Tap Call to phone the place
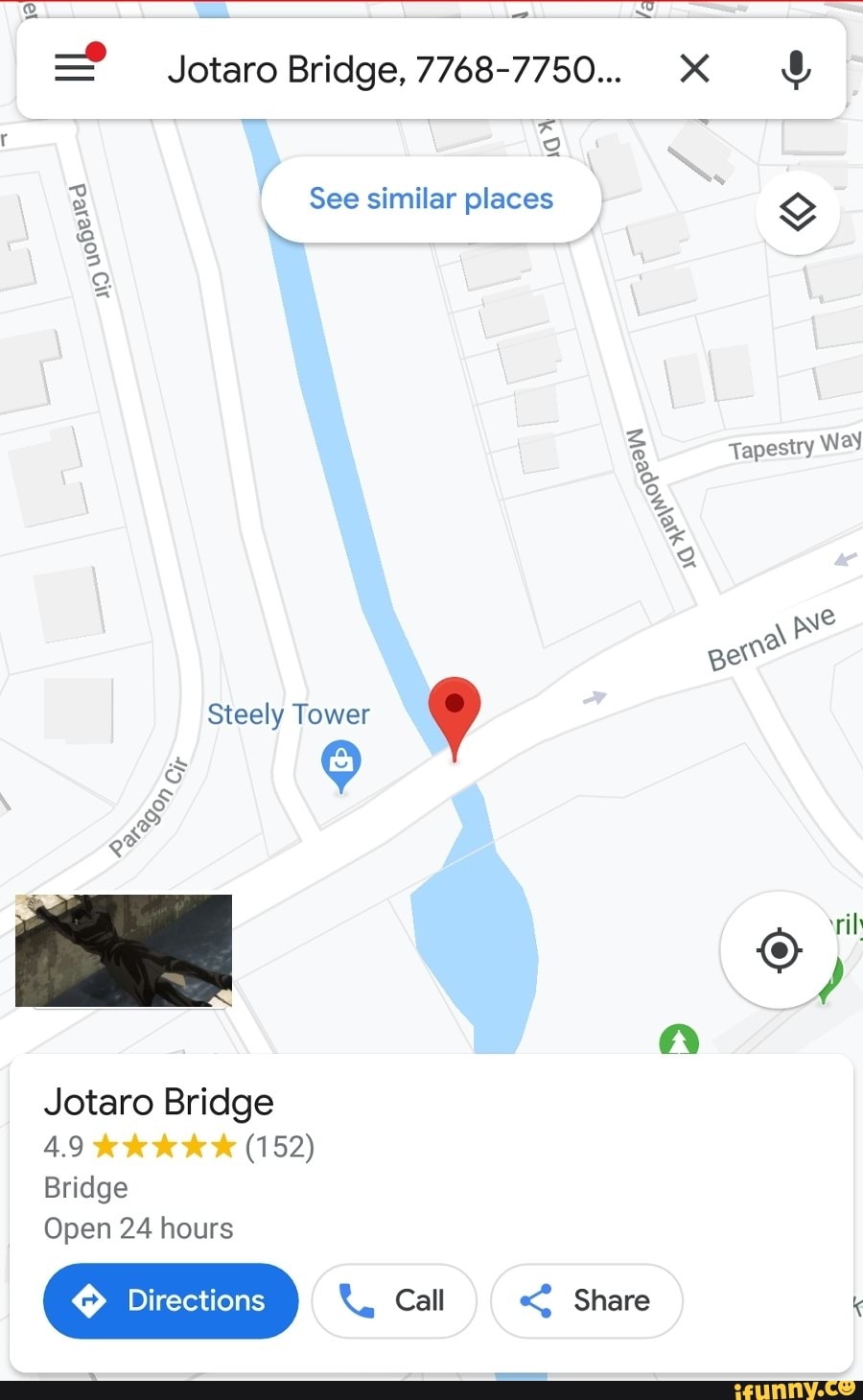Viewport: 863px width, 1400px height. click(x=393, y=1300)
